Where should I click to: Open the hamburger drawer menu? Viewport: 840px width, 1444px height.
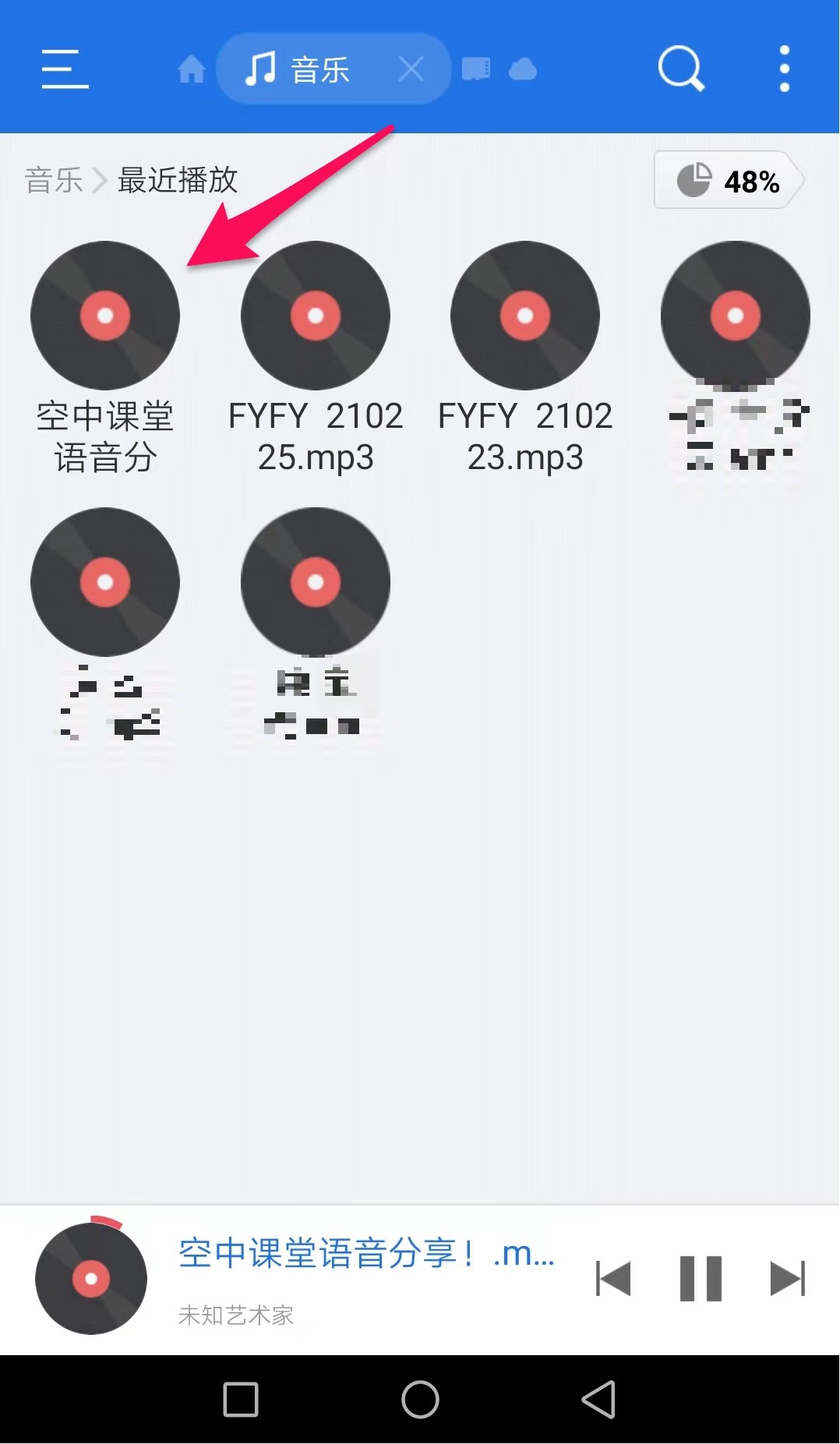click(65, 69)
